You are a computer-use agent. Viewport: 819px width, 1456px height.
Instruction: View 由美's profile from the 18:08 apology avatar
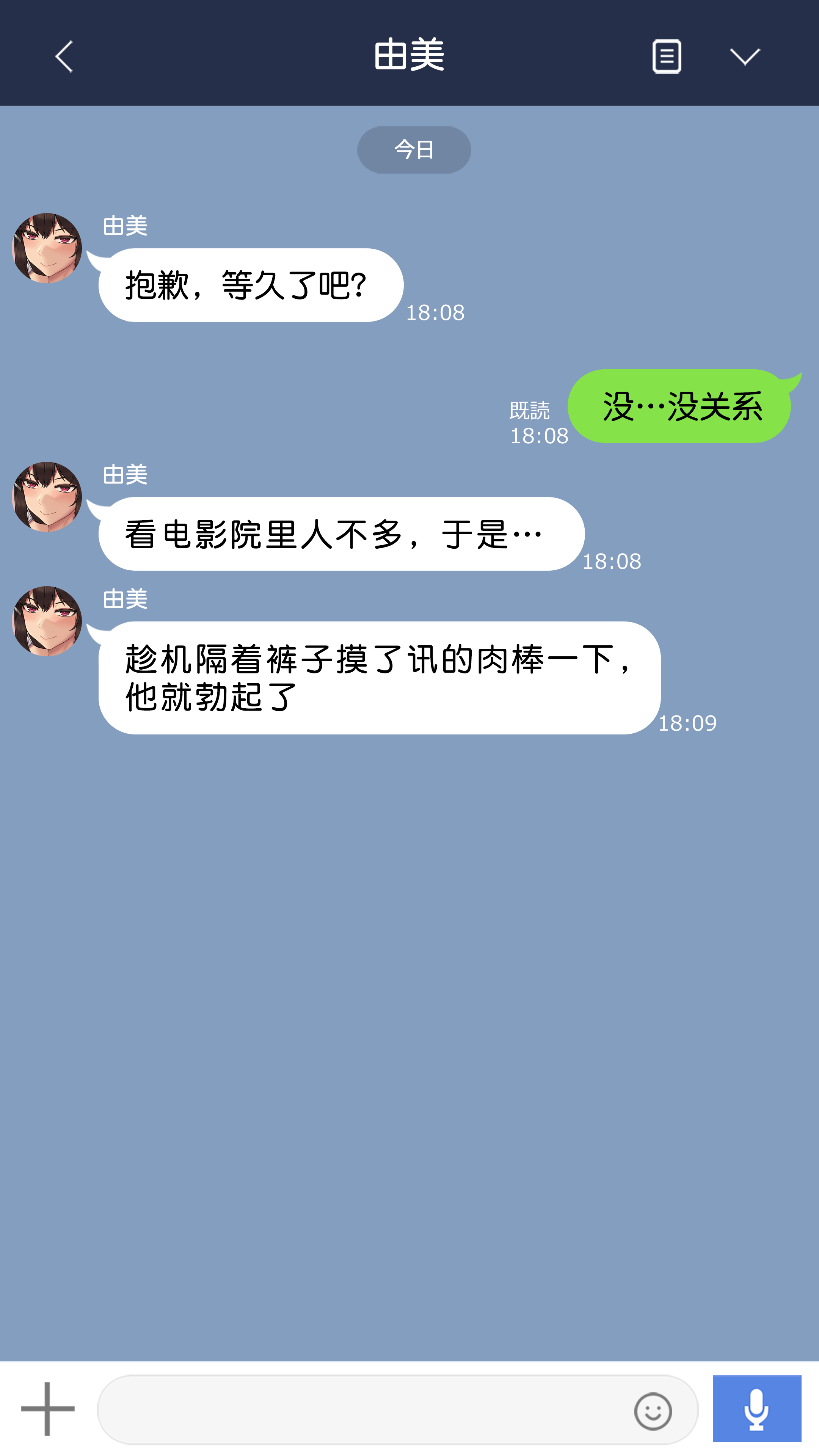coord(47,248)
